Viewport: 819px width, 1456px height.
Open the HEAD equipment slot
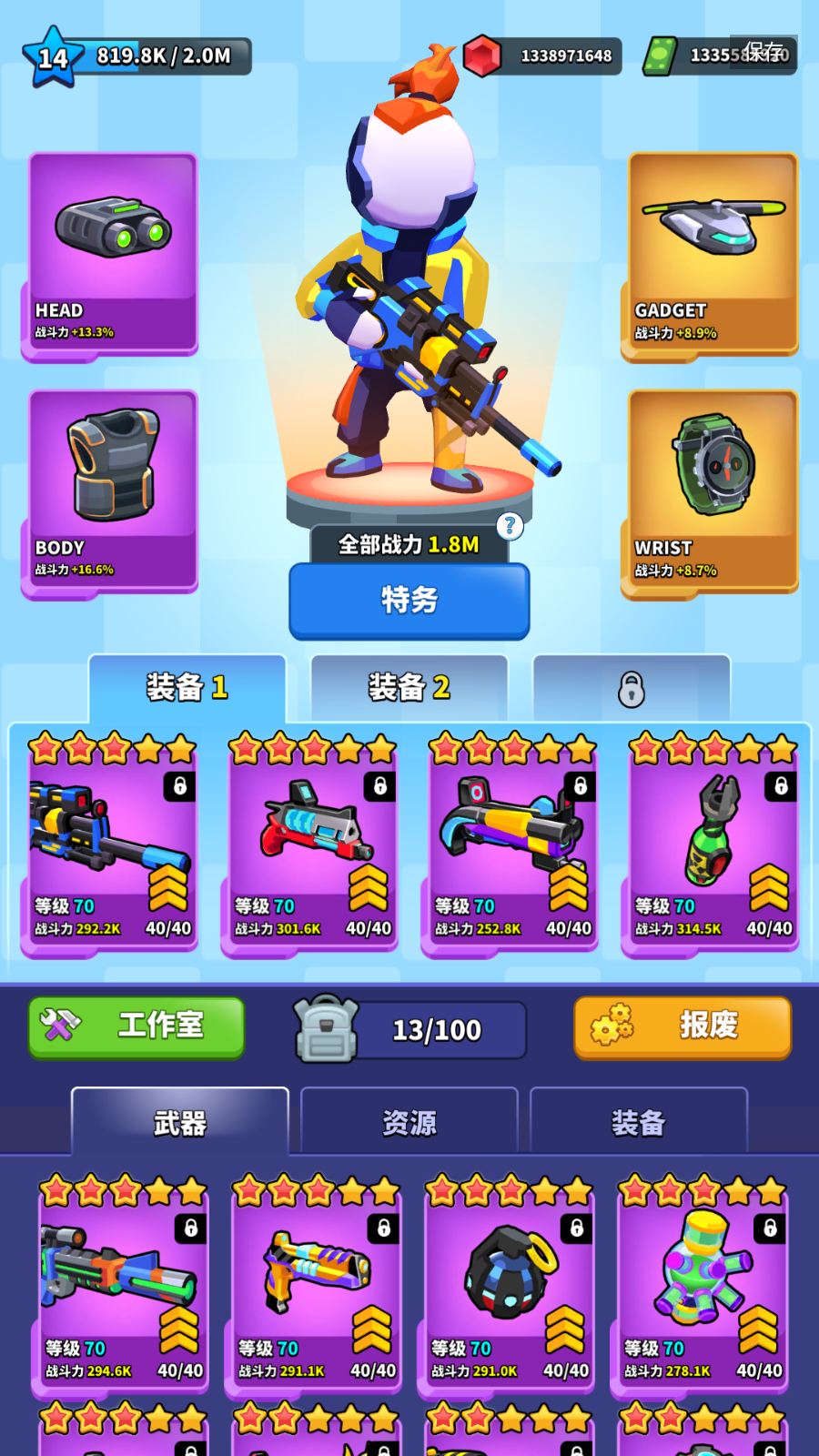pos(113,254)
